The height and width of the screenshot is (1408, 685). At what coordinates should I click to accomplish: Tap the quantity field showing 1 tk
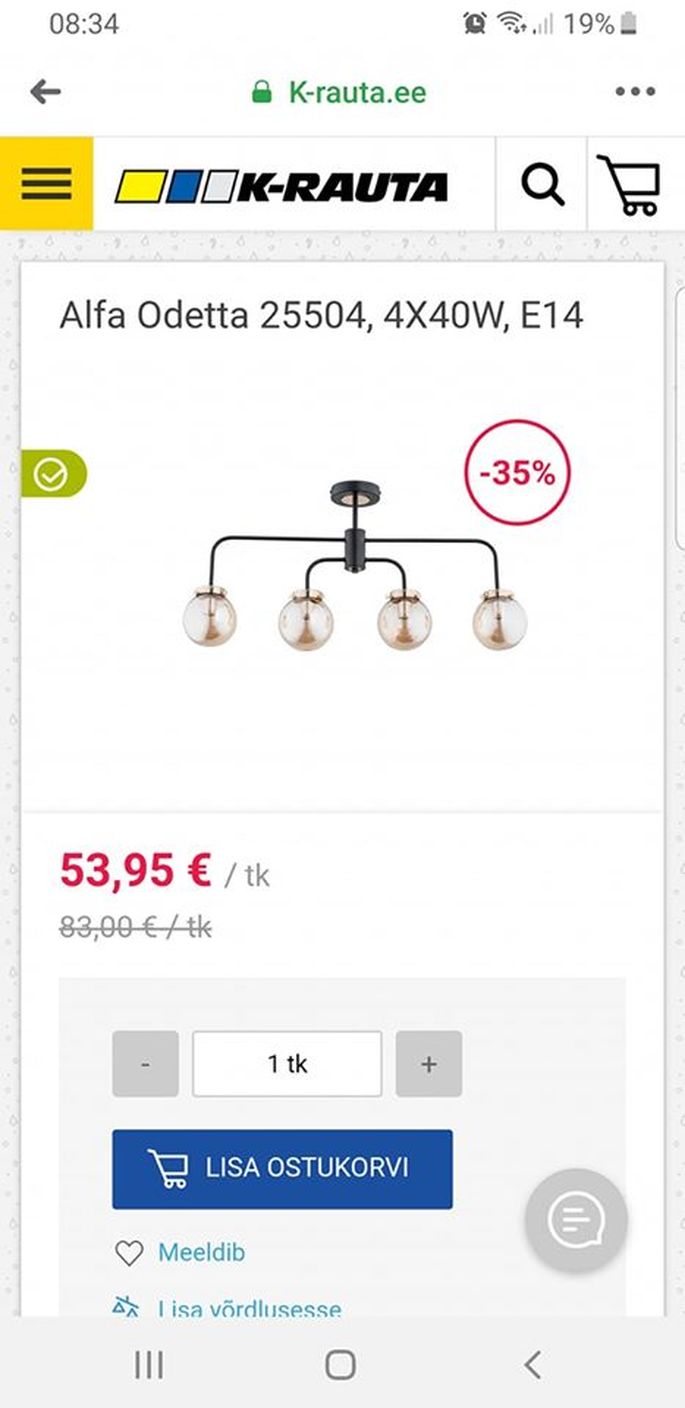[287, 1064]
